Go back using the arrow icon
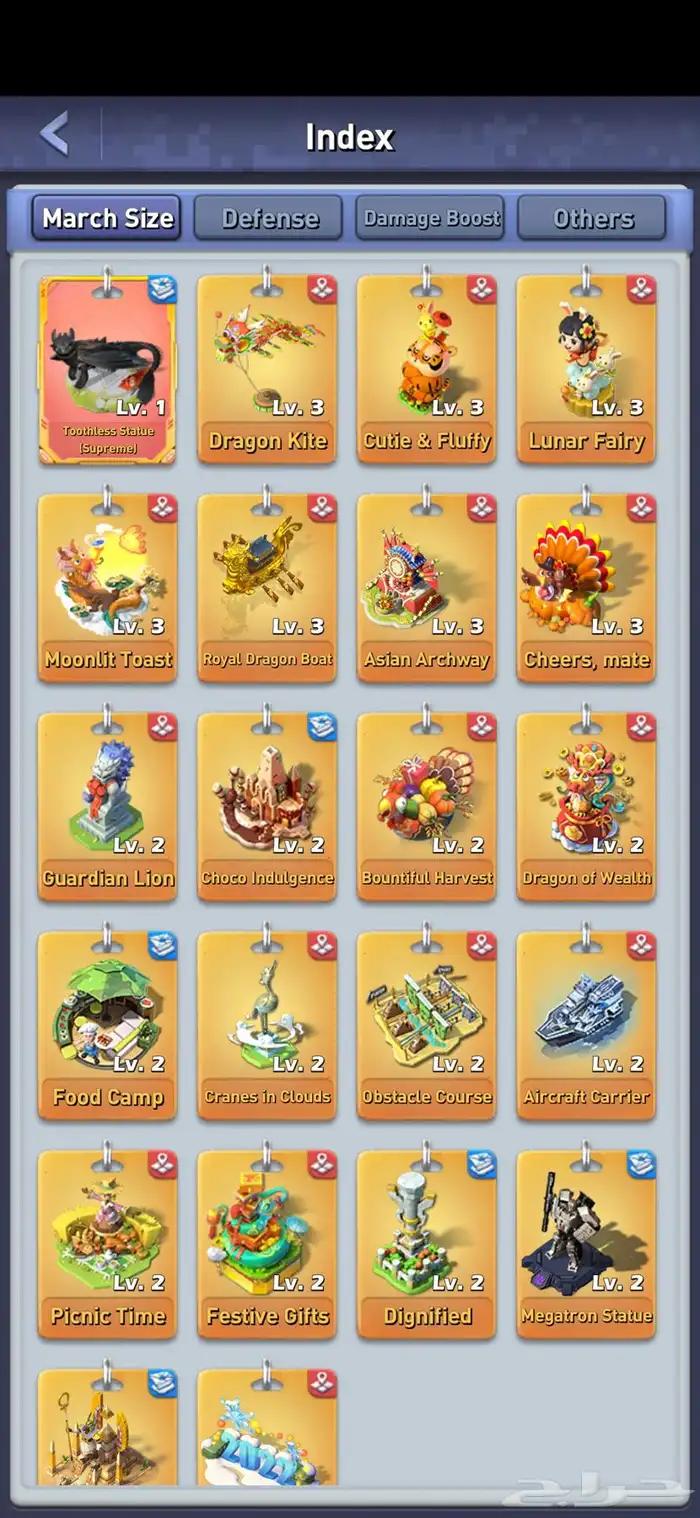The height and width of the screenshot is (1518, 700). tap(55, 134)
